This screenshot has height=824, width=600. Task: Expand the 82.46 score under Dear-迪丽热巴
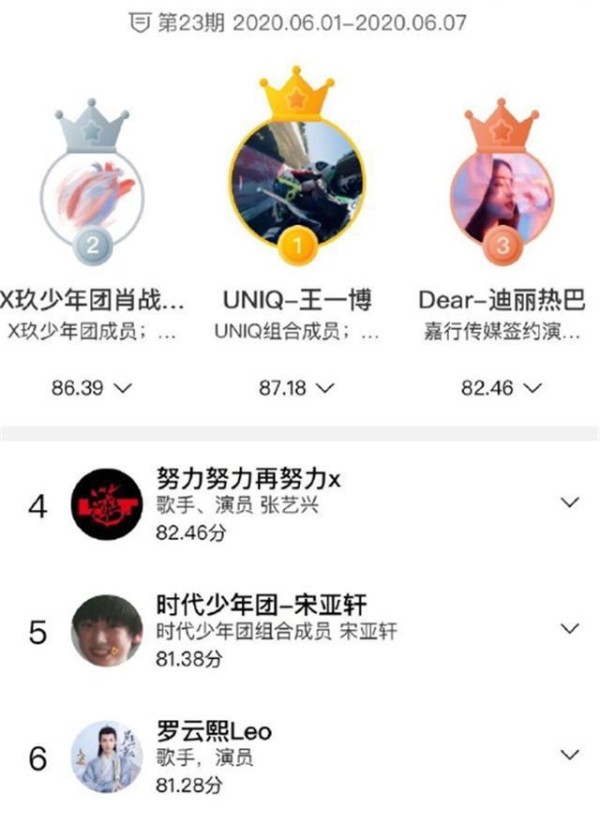(501, 388)
